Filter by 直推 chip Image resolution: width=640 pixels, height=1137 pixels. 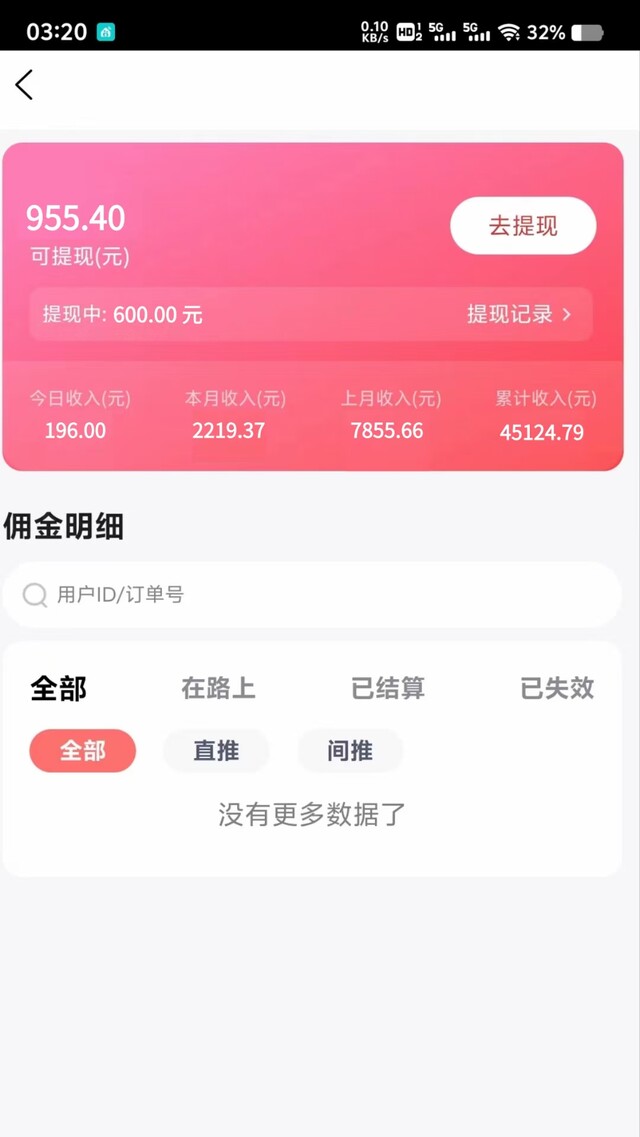pos(216,750)
